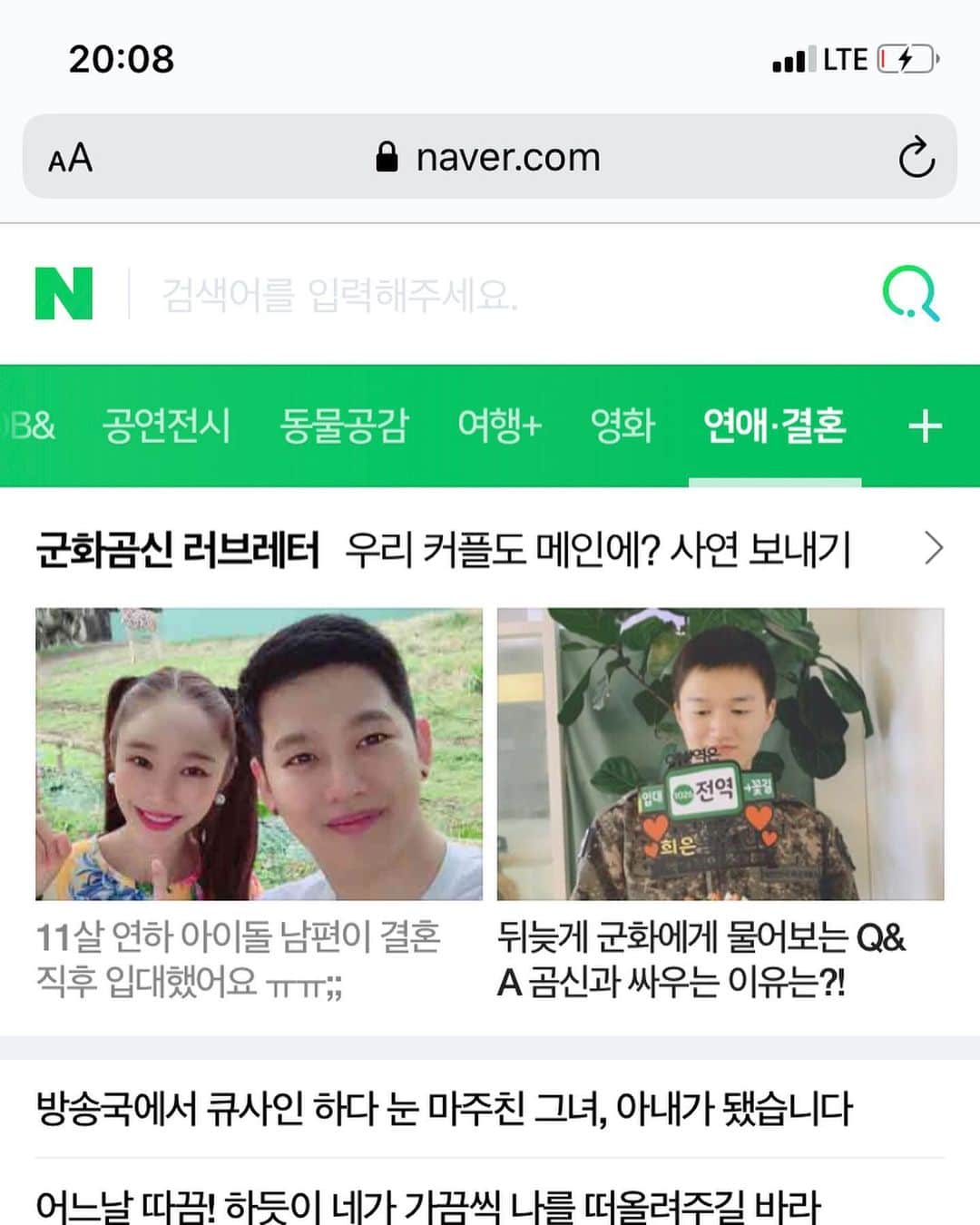The height and width of the screenshot is (1225, 980).
Task: Select the 영화 tab
Action: [x=622, y=425]
